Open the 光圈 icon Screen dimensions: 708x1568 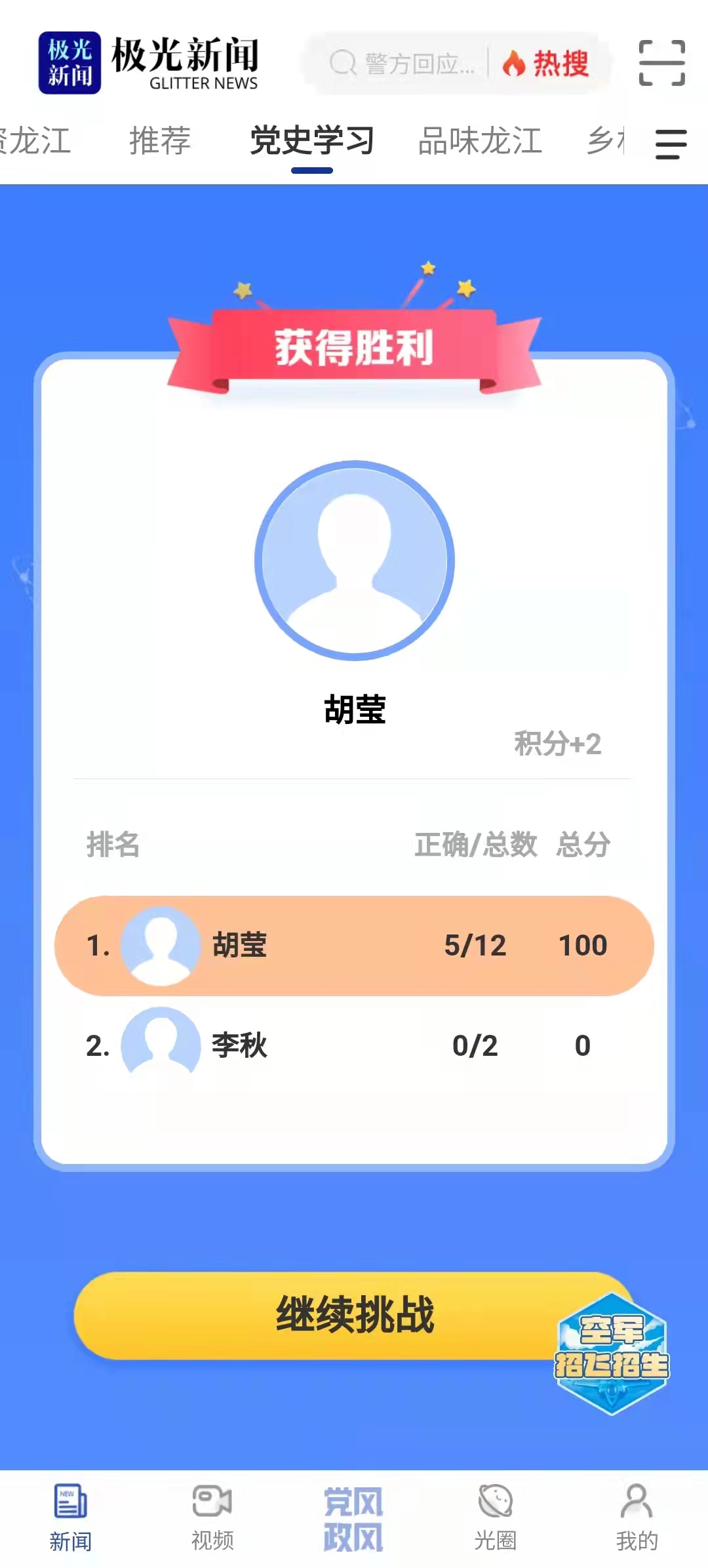pos(495,1515)
